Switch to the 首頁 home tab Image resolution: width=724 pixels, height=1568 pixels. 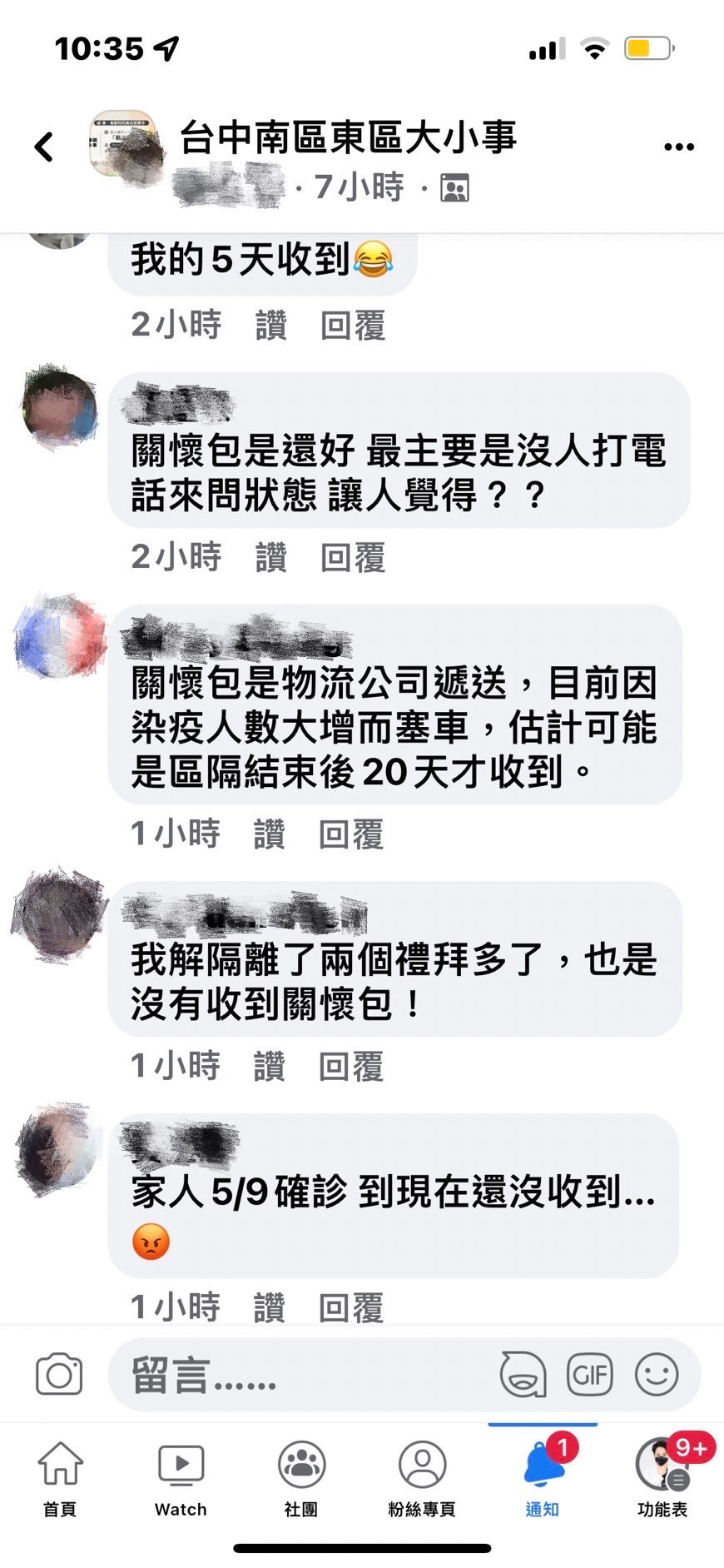tap(60, 1479)
